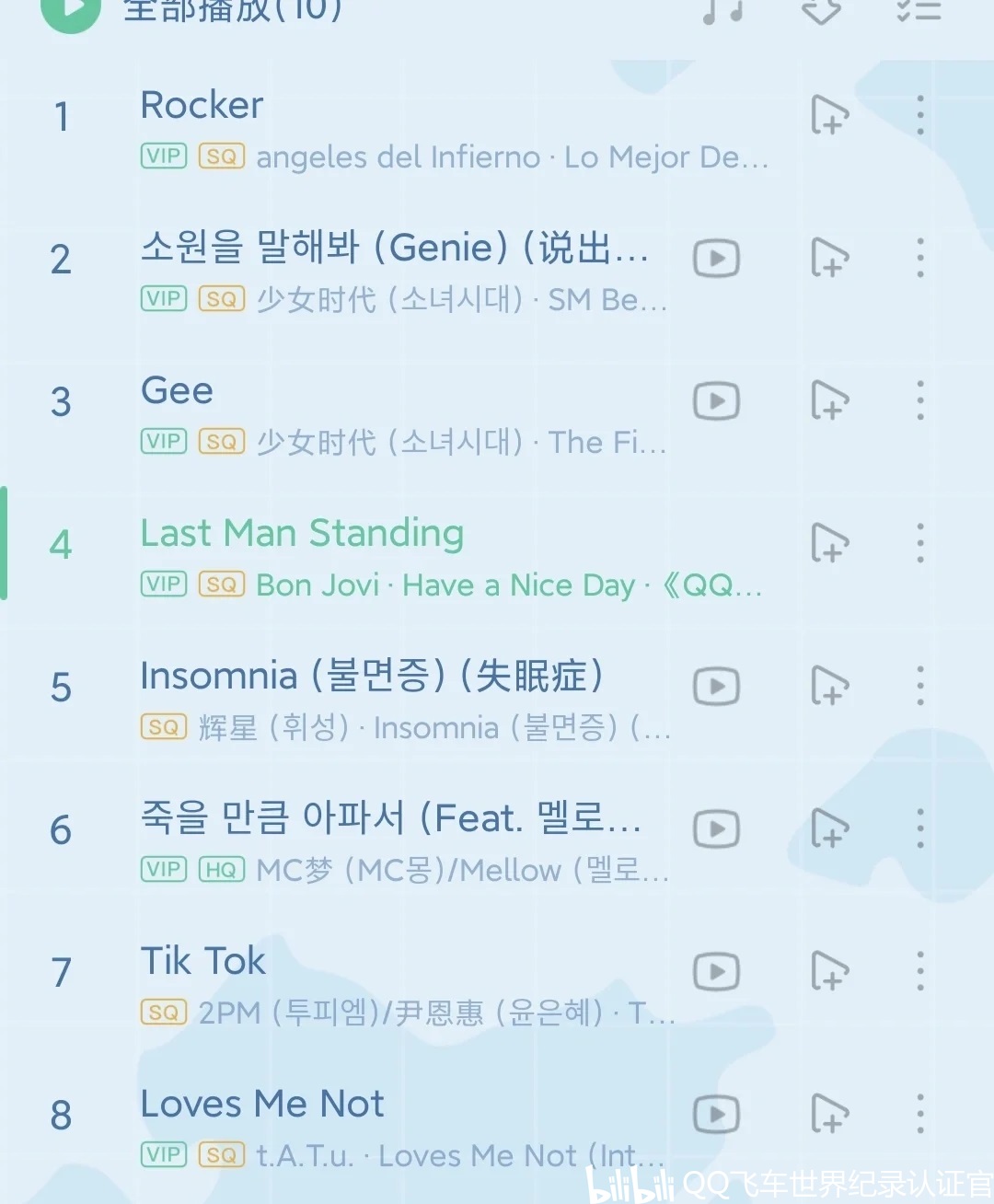This screenshot has width=994, height=1204.
Task: Watch the music video for Genie
Action: coord(716,259)
